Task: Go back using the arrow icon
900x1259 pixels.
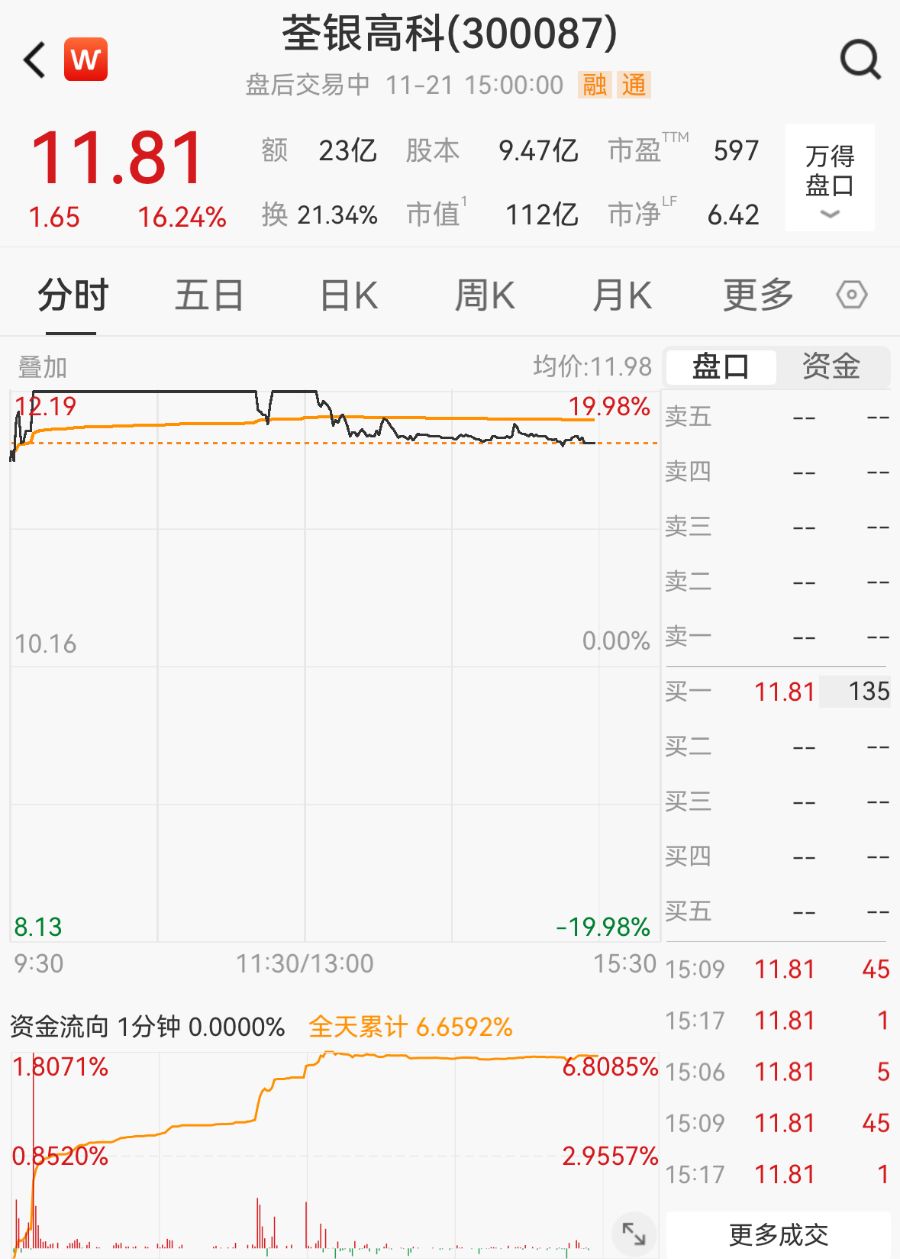Action: click(35, 61)
